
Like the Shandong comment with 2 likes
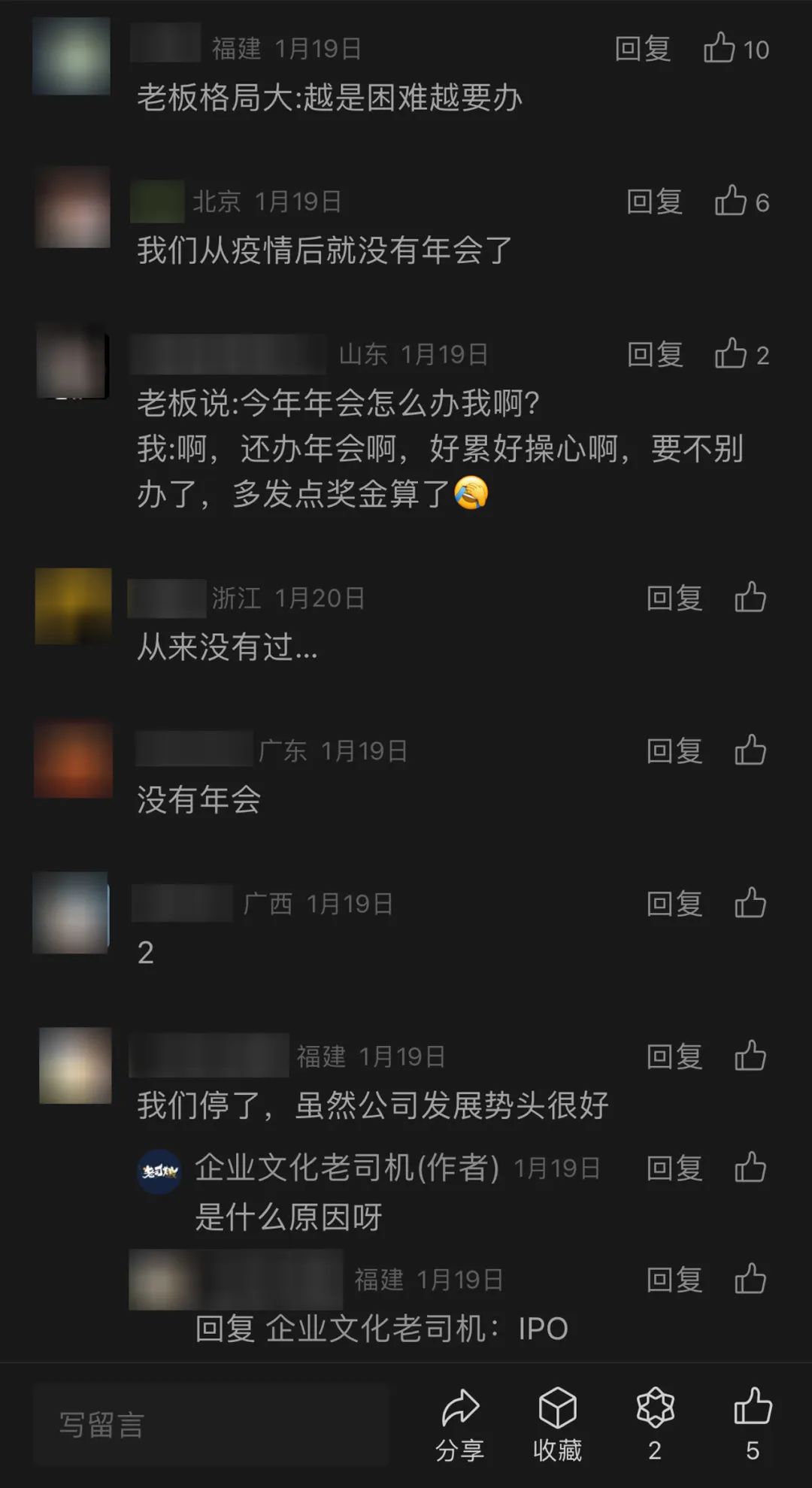[x=741, y=354]
